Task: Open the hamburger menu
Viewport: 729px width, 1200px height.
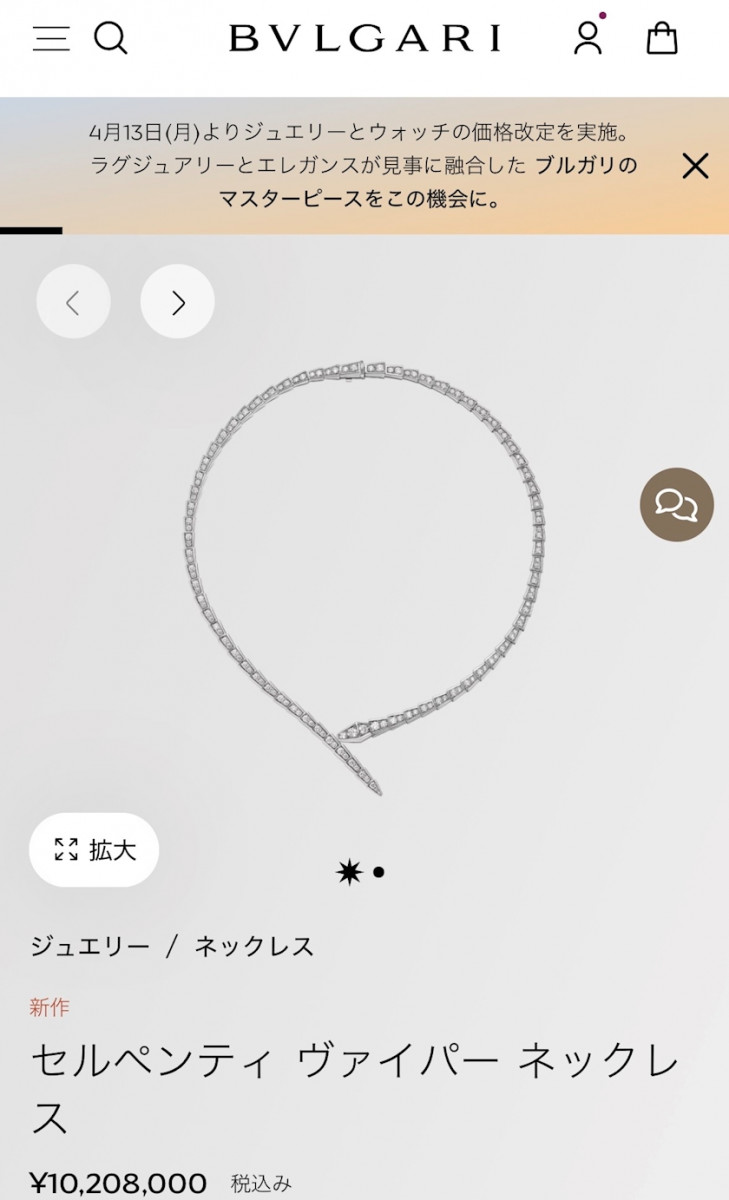Action: coord(51,39)
